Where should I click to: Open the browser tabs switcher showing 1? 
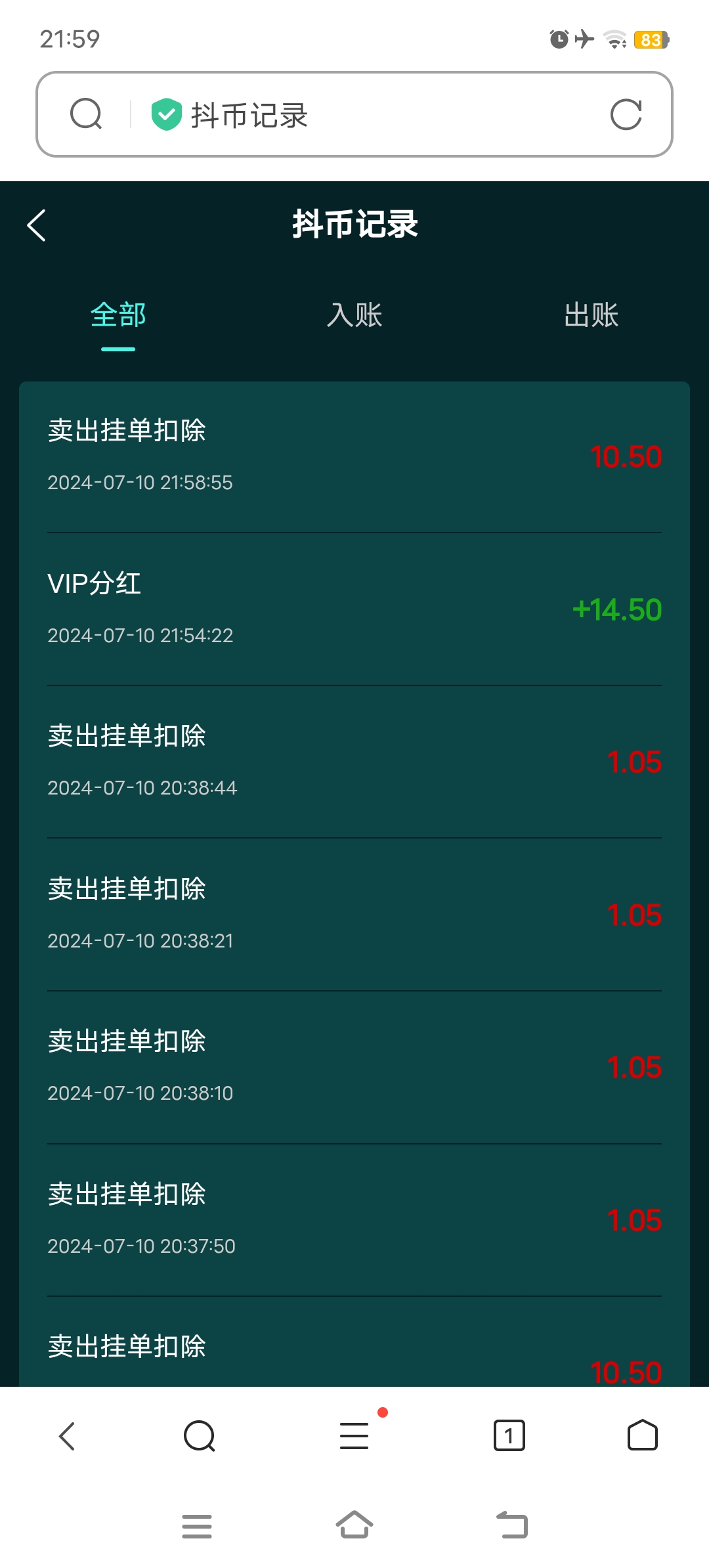[x=509, y=1435]
